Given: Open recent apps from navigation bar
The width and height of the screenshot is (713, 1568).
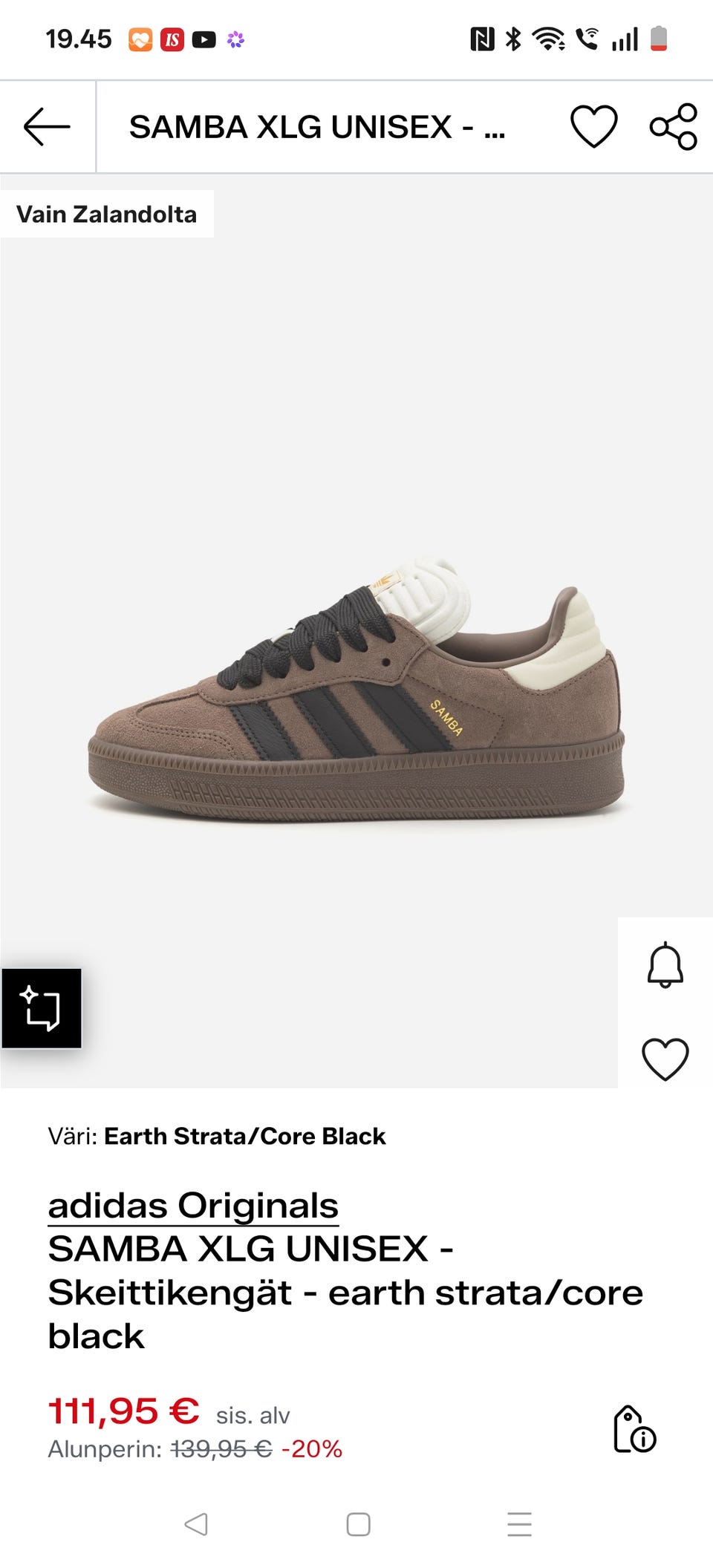Looking at the screenshot, I should 520,1524.
